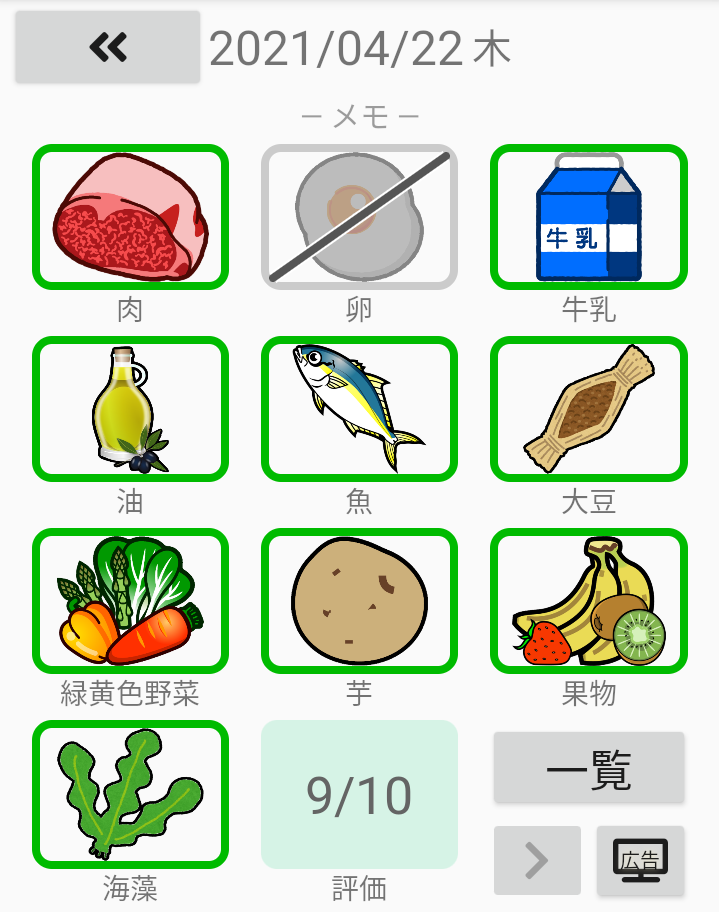Go back to the previous day
The height and width of the screenshot is (912, 719).
107,47
